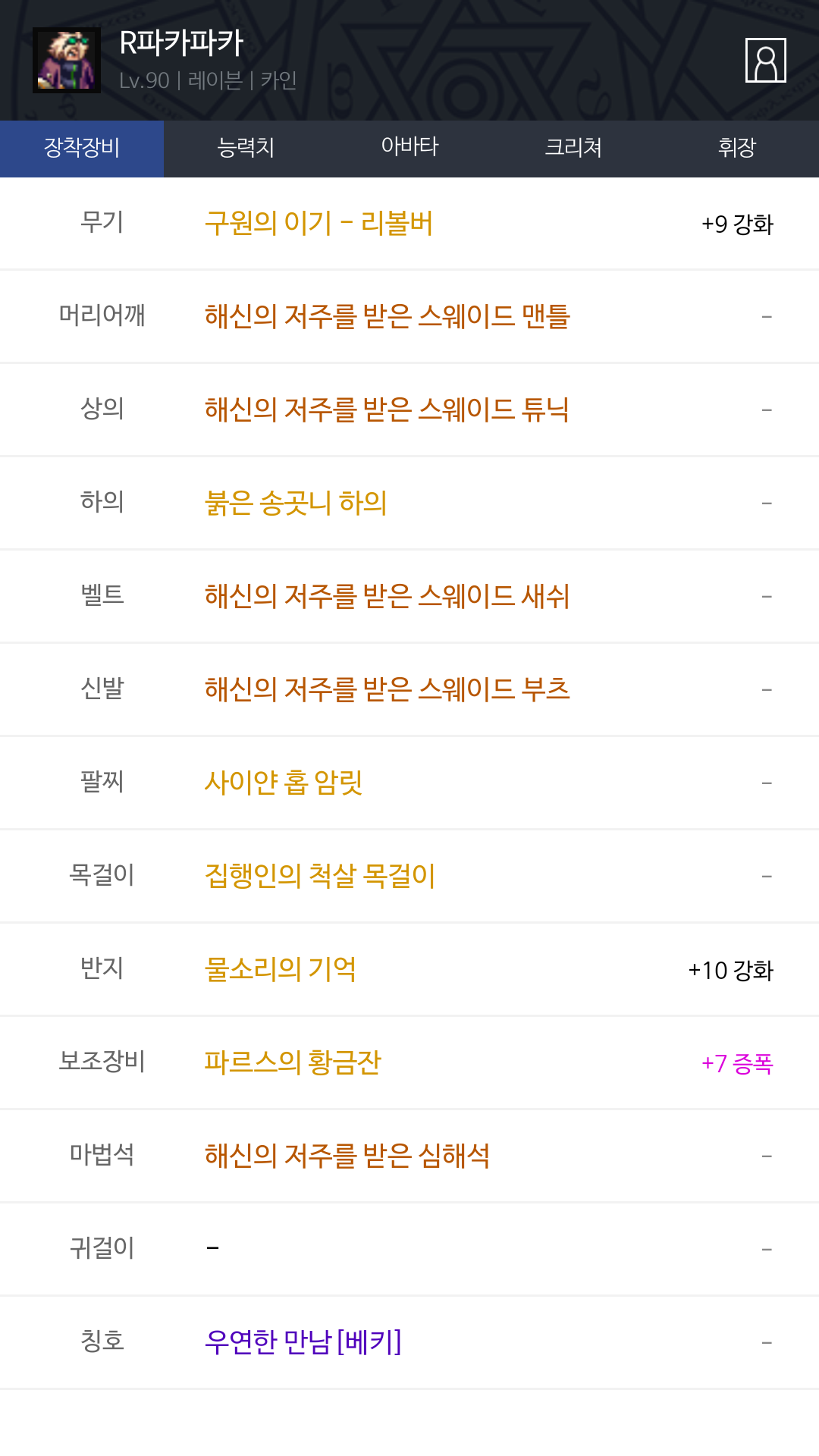This screenshot has width=819, height=1456.
Task: Open 집행인의 척살 목걸이 details
Action: point(320,876)
